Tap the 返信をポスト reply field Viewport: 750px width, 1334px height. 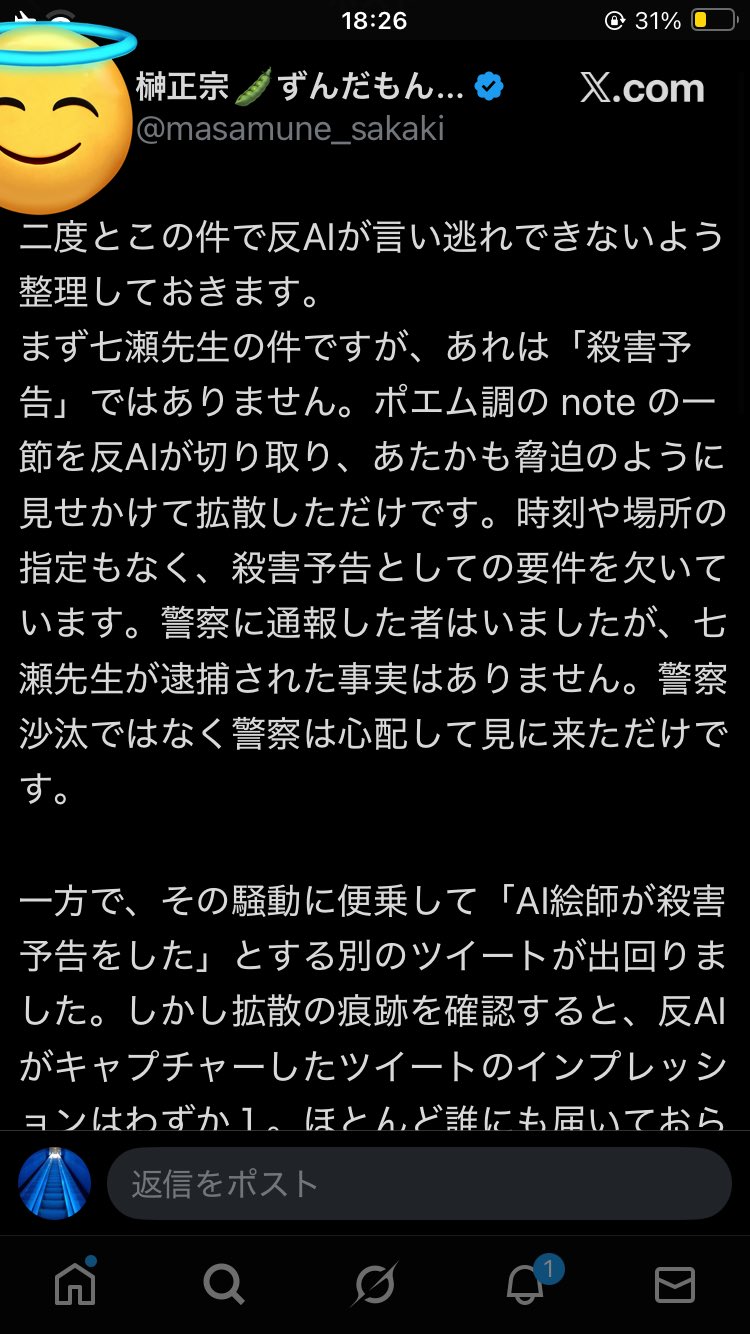(419, 1183)
